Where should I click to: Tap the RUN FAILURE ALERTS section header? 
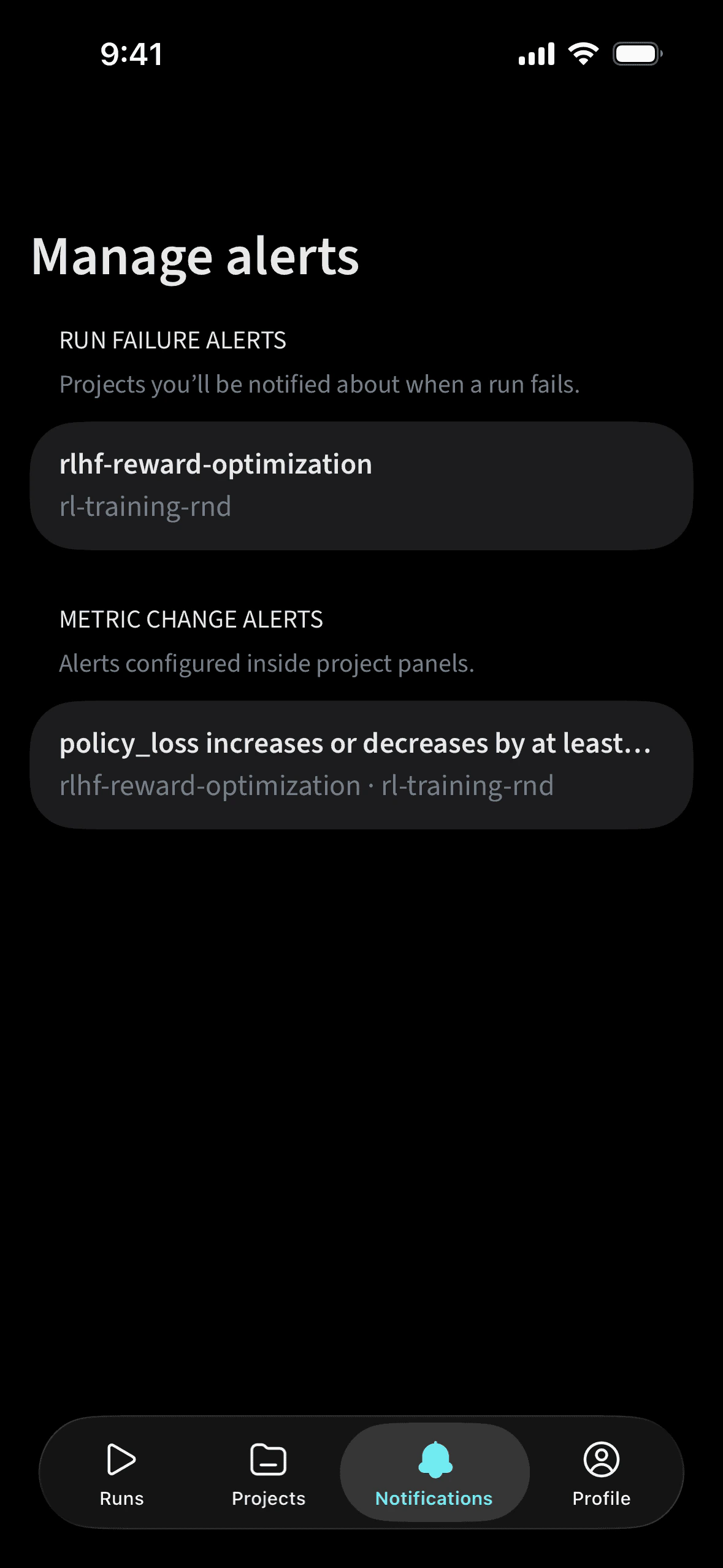click(172, 339)
